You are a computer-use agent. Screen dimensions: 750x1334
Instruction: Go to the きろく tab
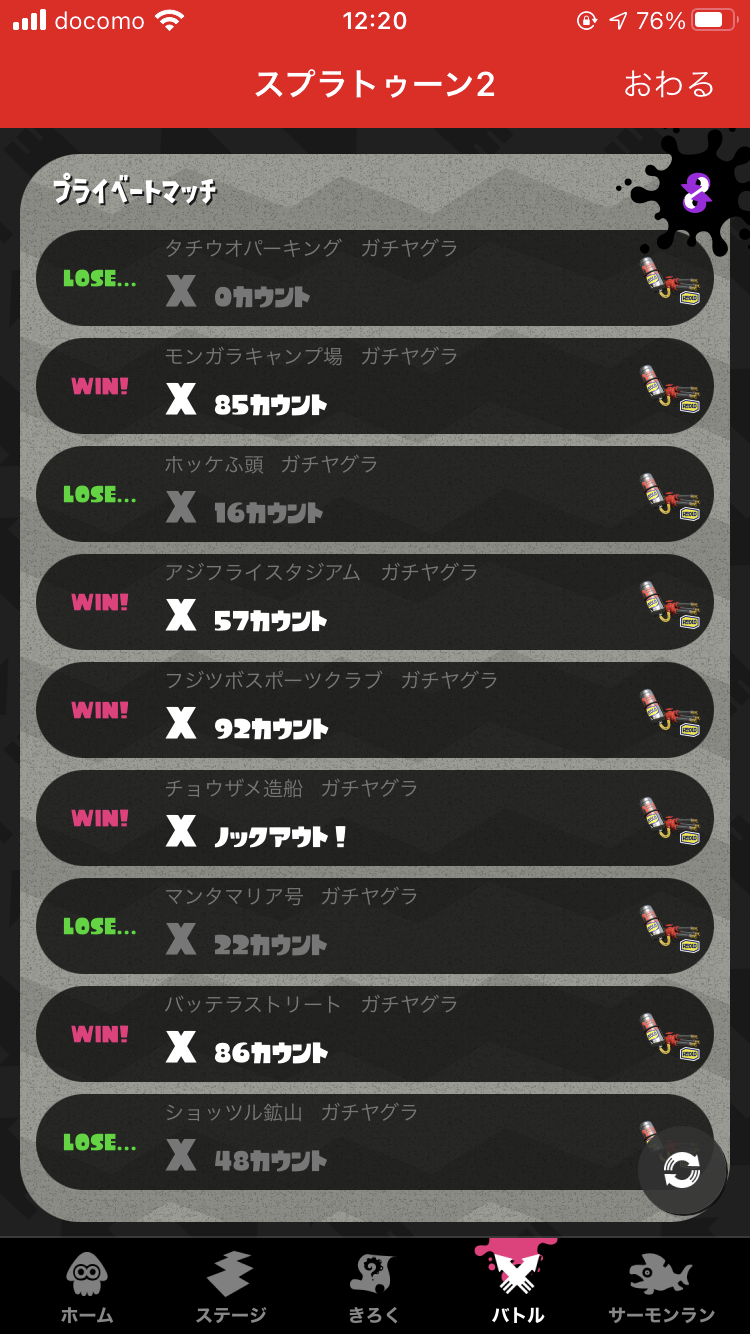pos(373,1288)
